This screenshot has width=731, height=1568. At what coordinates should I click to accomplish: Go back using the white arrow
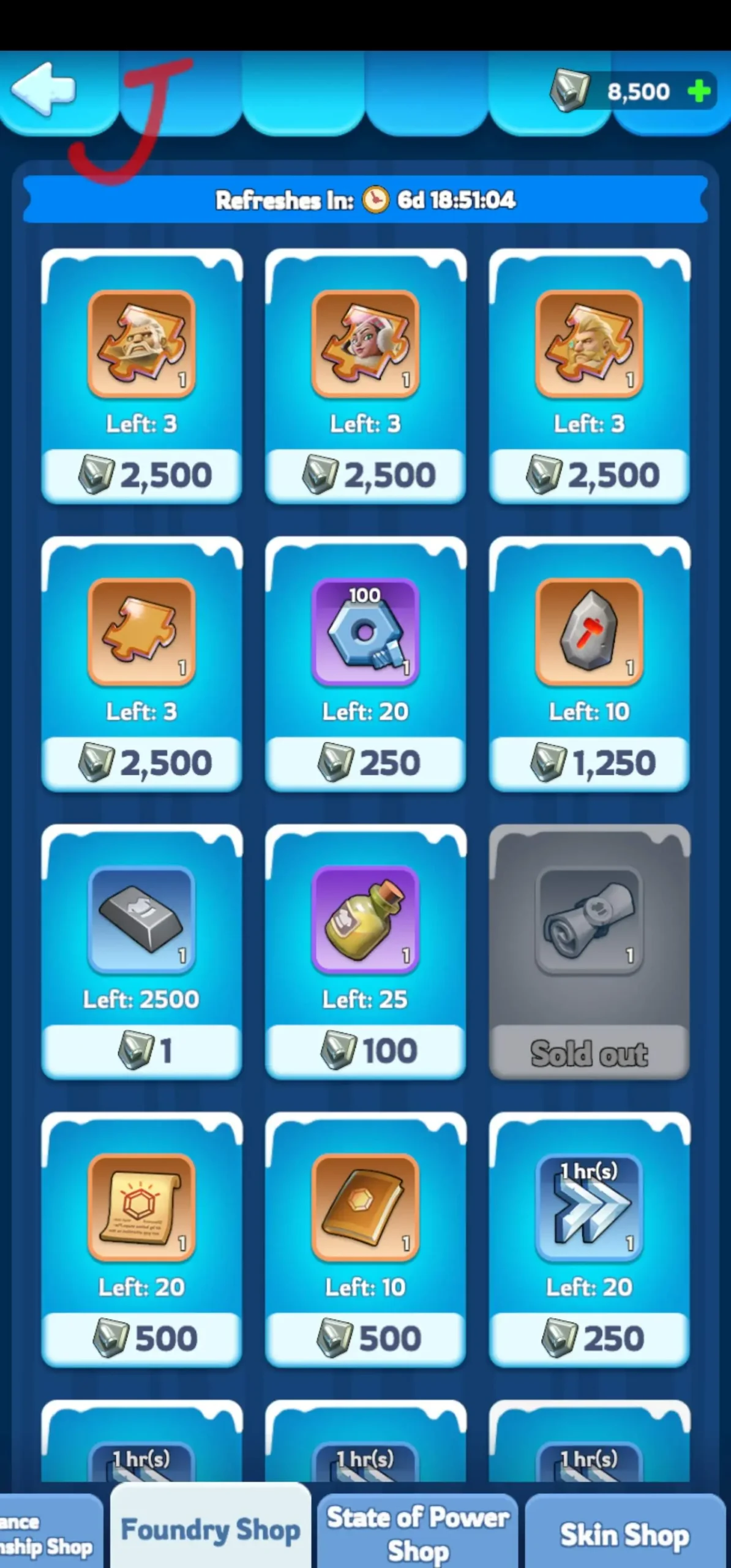point(43,89)
